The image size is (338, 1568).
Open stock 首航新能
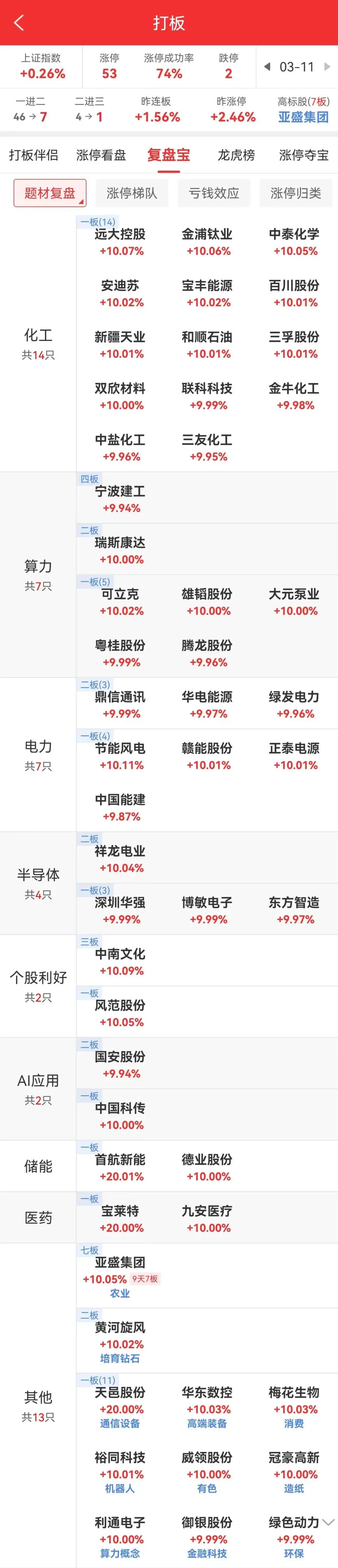(120, 1167)
